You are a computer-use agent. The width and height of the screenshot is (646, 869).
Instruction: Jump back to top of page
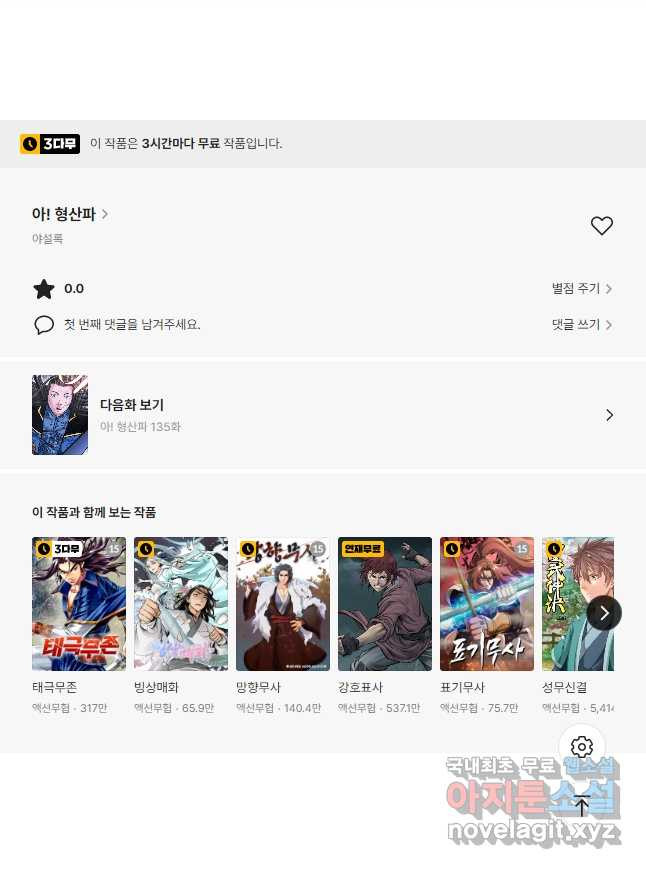(x=582, y=804)
